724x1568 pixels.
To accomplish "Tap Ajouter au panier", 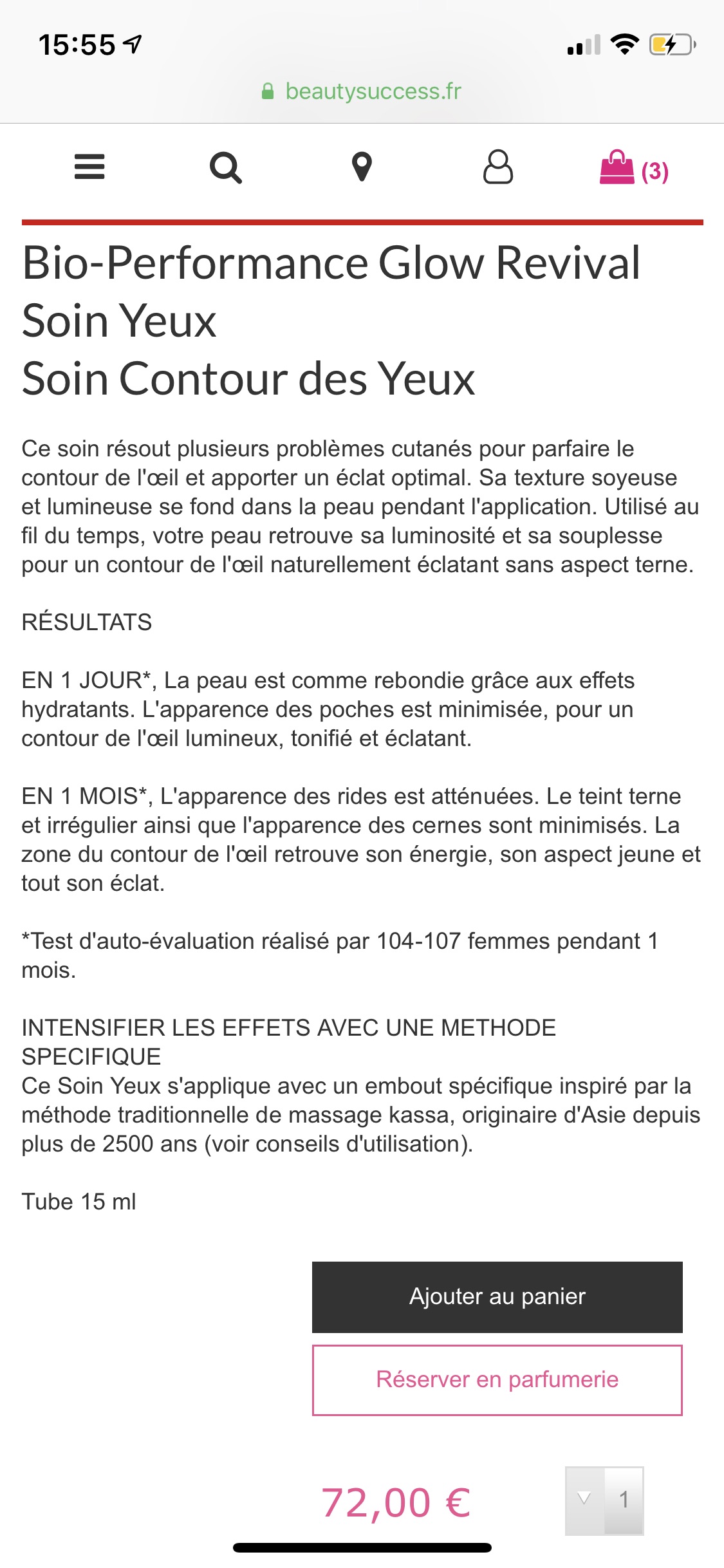I will tap(497, 1297).
